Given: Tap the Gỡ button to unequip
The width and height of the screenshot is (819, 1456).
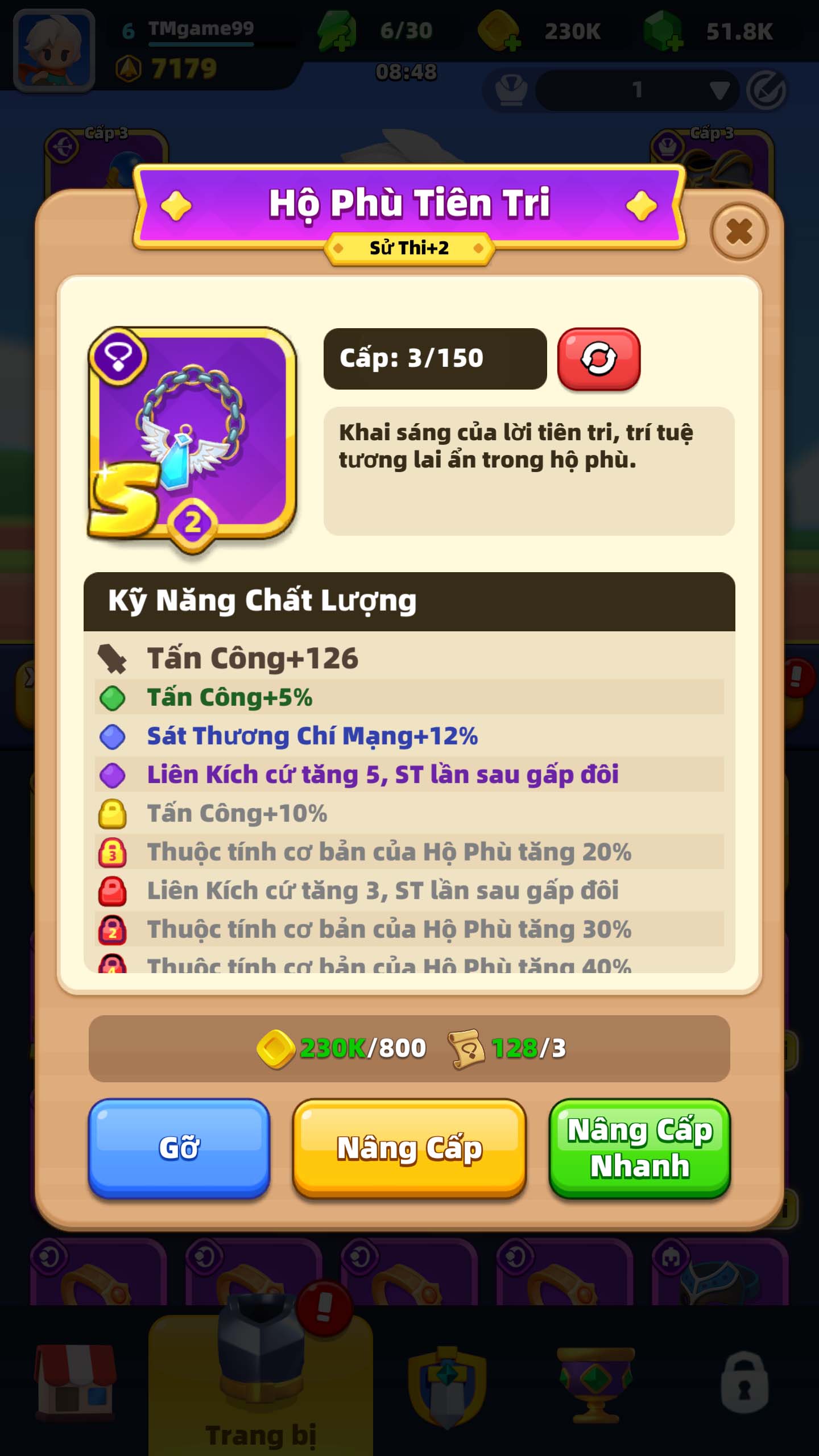Looking at the screenshot, I should tap(179, 1148).
